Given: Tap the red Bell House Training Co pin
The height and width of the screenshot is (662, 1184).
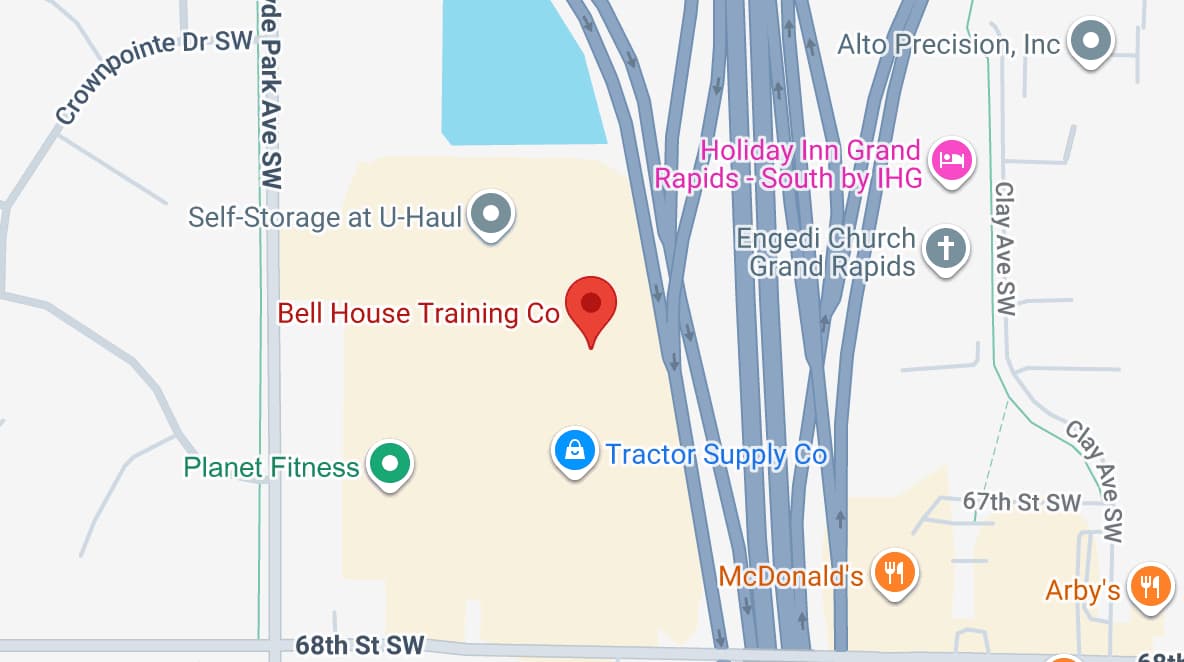Looking at the screenshot, I should point(591,304).
